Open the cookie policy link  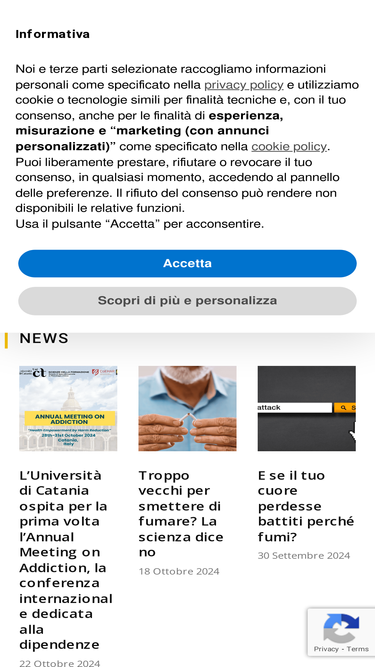(x=289, y=146)
